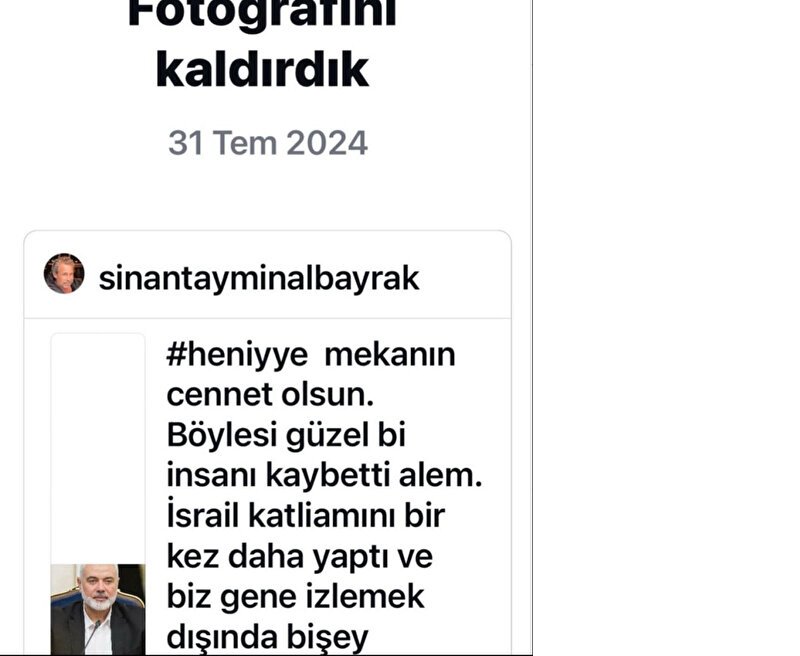Open the removed post's photo thumbnail
The height and width of the screenshot is (656, 800).
coord(98,608)
